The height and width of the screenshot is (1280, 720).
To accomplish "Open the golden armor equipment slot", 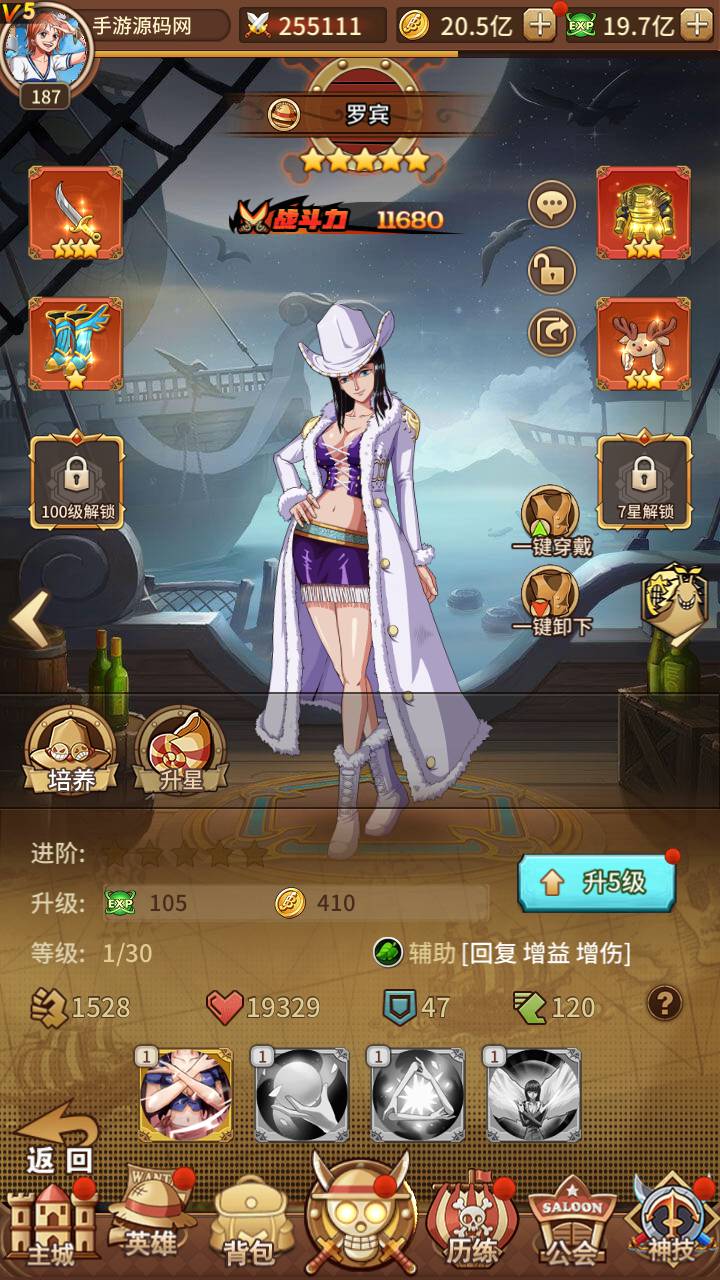I will [643, 213].
